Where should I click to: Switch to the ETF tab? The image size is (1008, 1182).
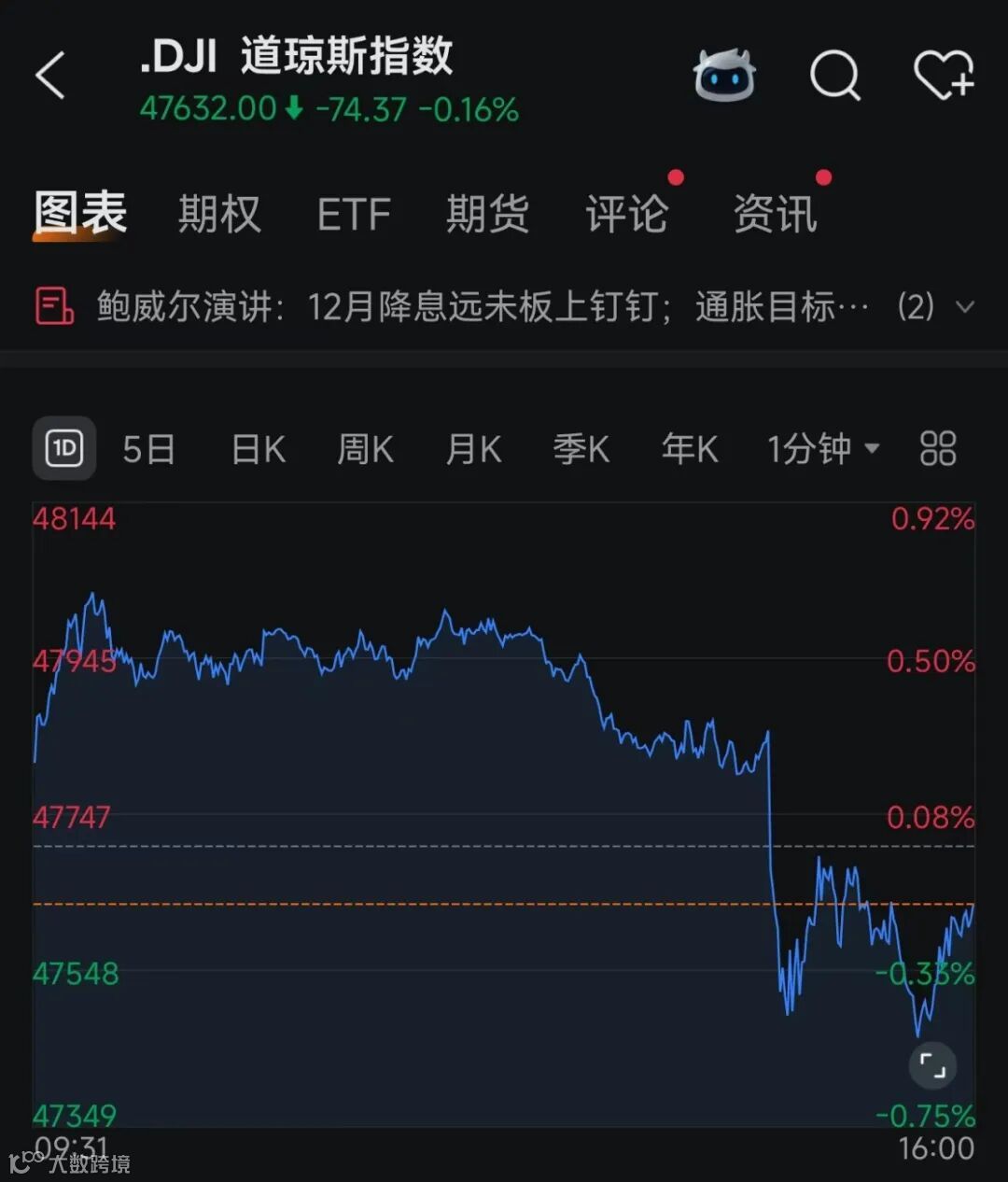(353, 214)
